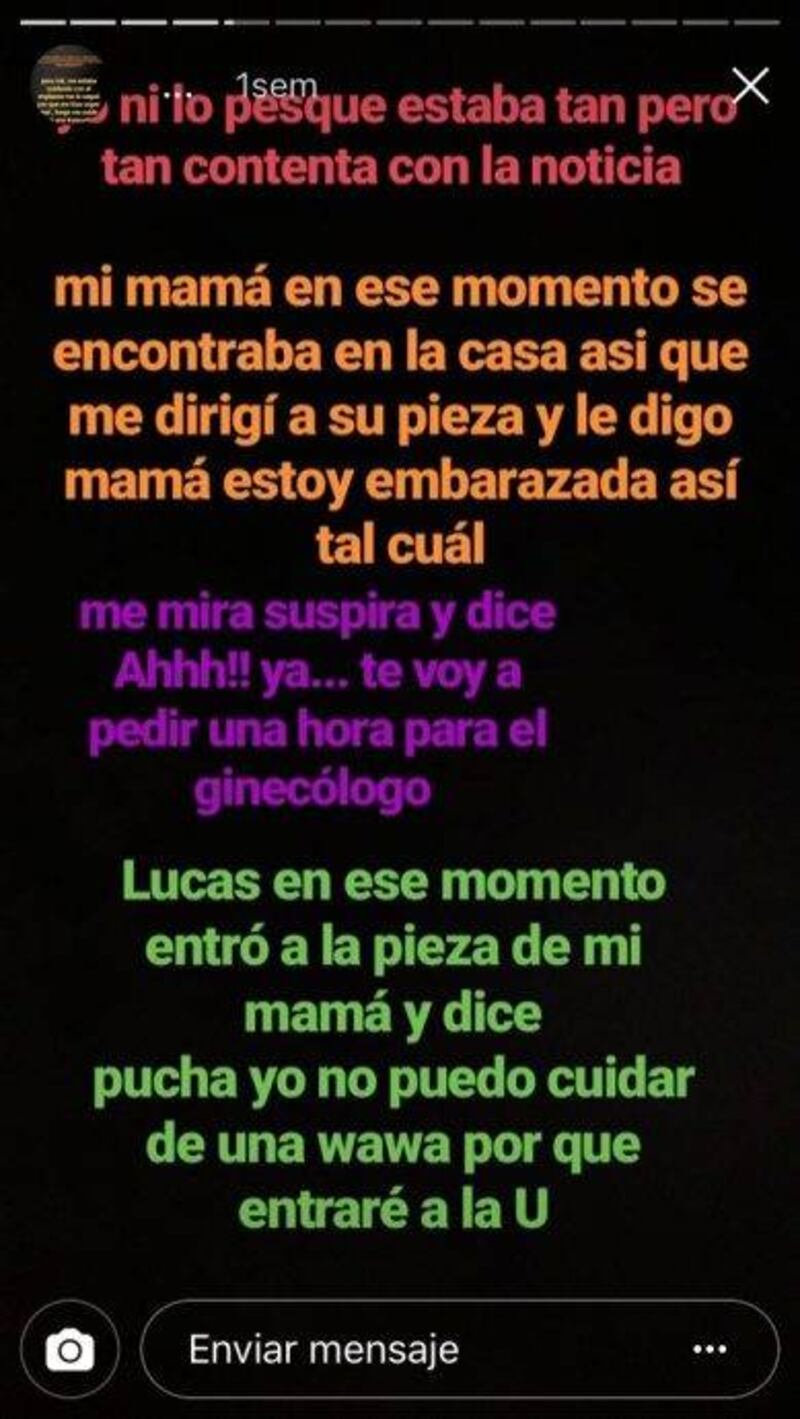Viewport: 800px width, 1419px height.
Task: Open the camera from story
Action: click(x=70, y=1351)
